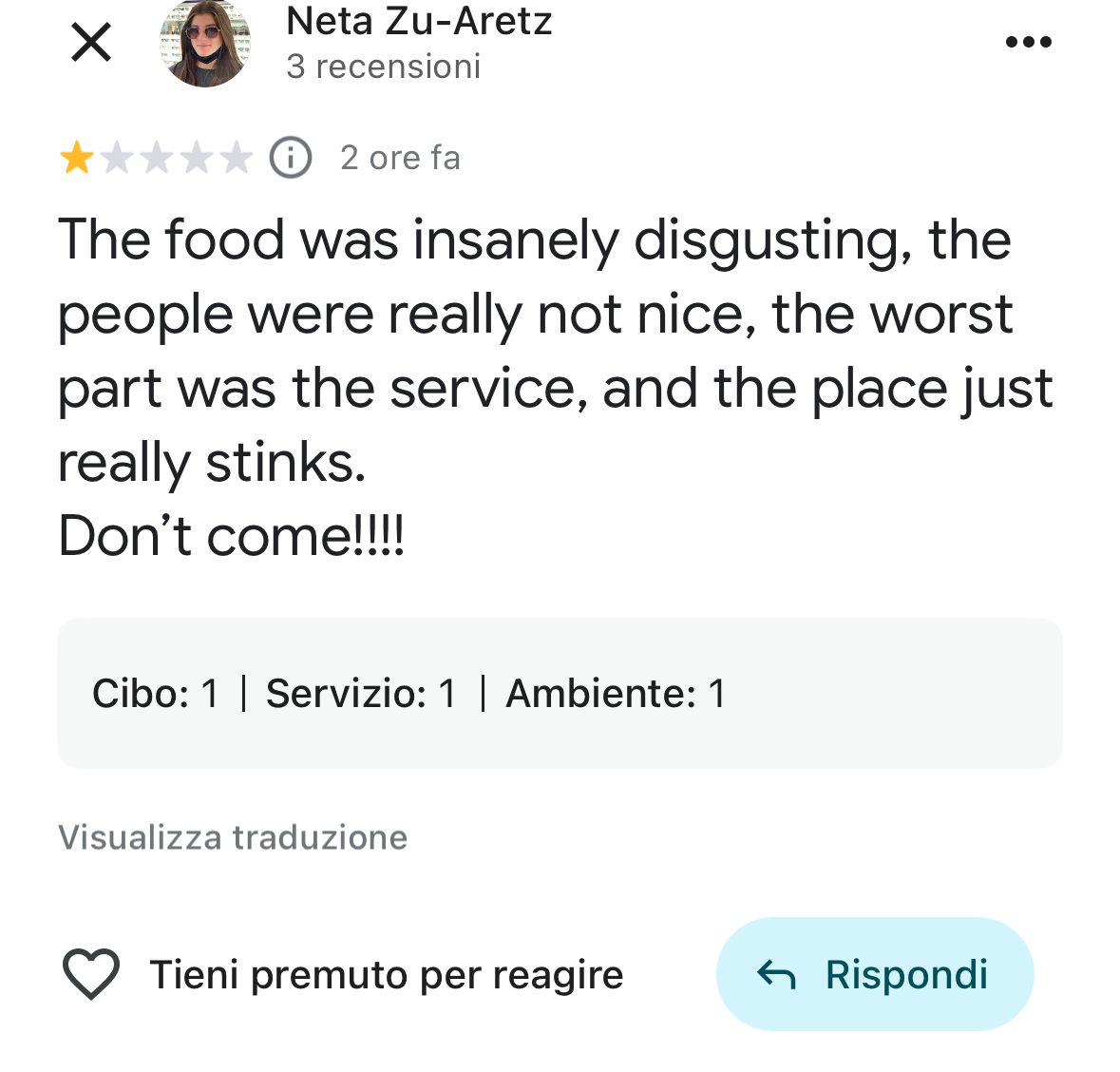Tap Visualizza traduzione to translate review
Image resolution: width=1120 pixels, height=1072 pixels.
[x=233, y=837]
